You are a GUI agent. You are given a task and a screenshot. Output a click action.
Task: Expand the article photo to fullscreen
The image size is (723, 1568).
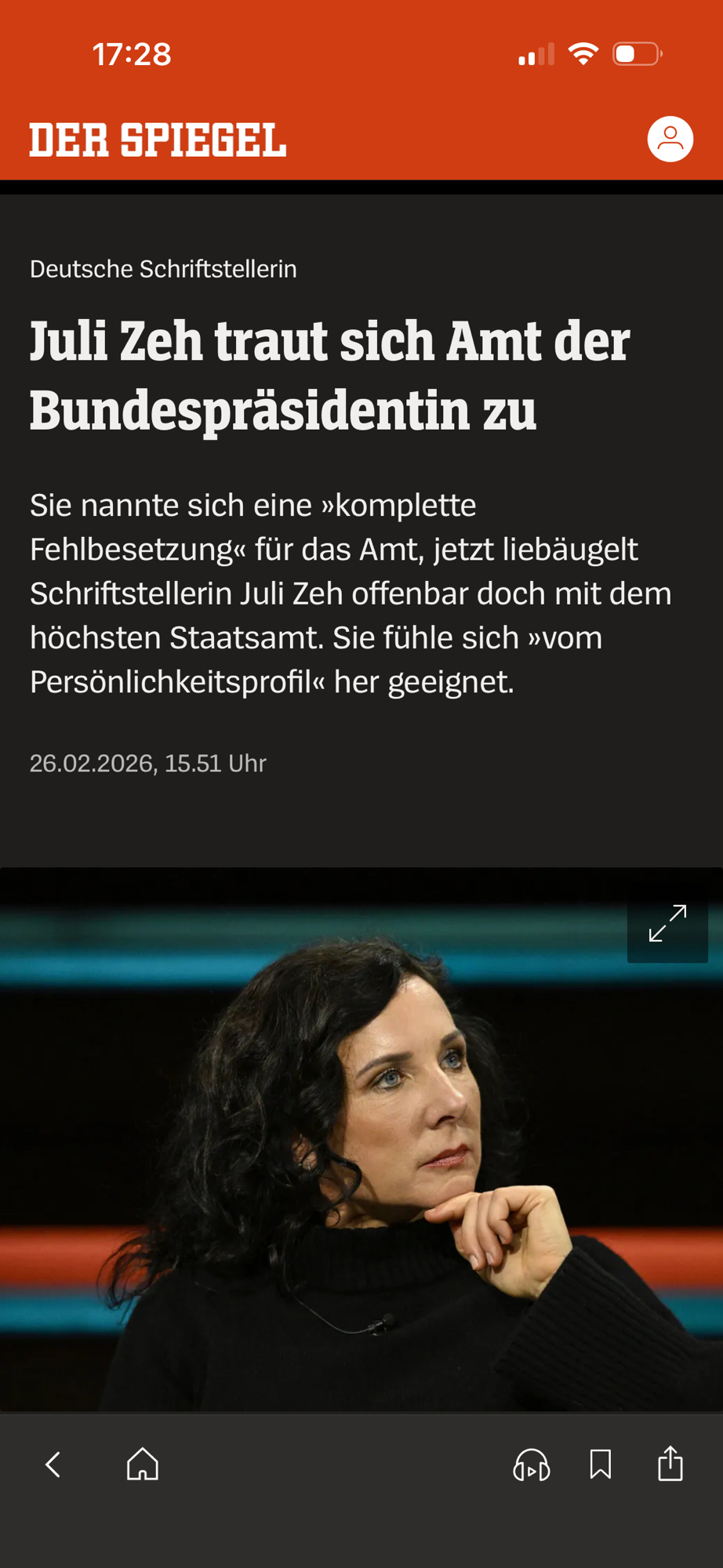pos(667,923)
